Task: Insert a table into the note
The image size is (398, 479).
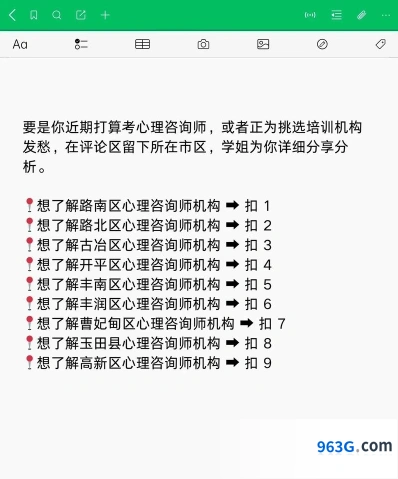Action: (142, 44)
